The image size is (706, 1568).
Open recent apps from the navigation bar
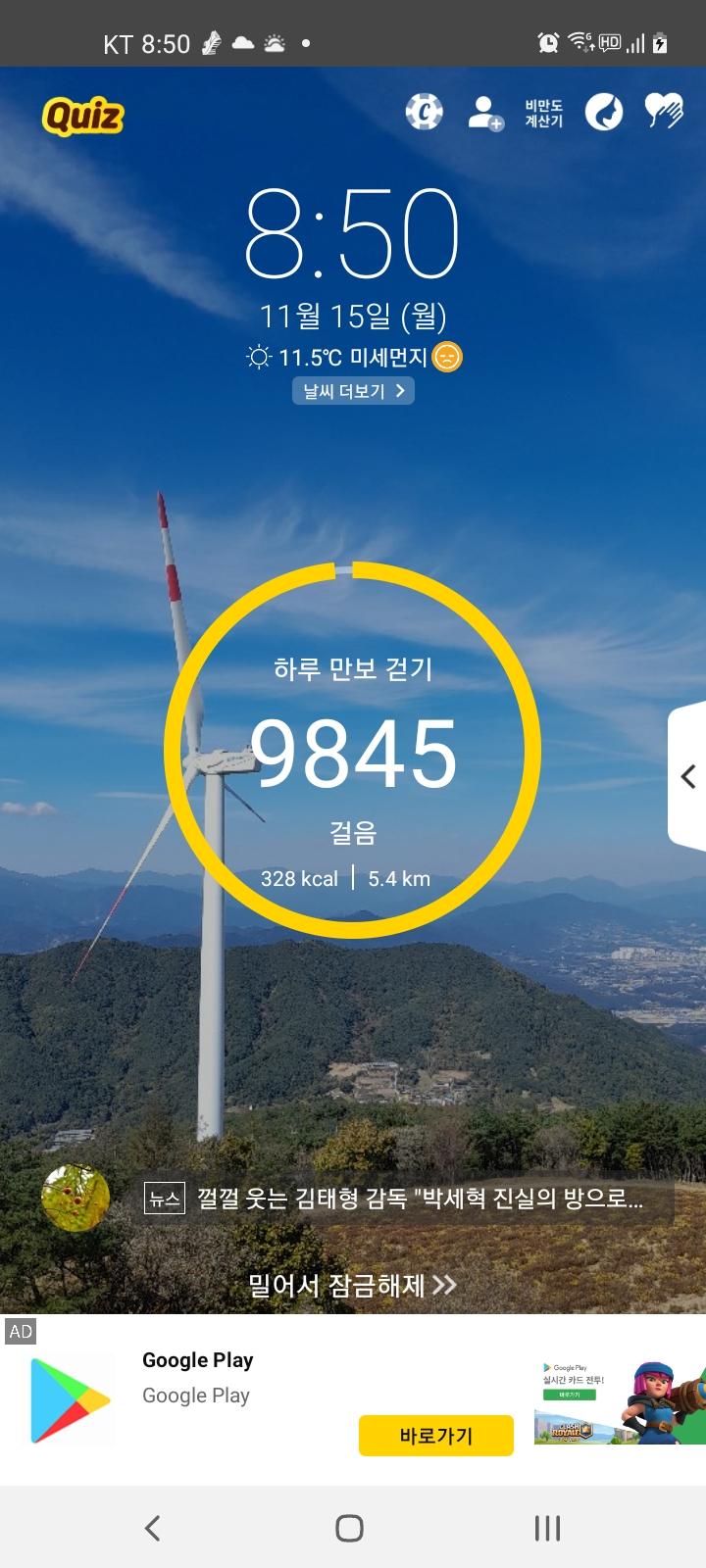click(547, 1528)
